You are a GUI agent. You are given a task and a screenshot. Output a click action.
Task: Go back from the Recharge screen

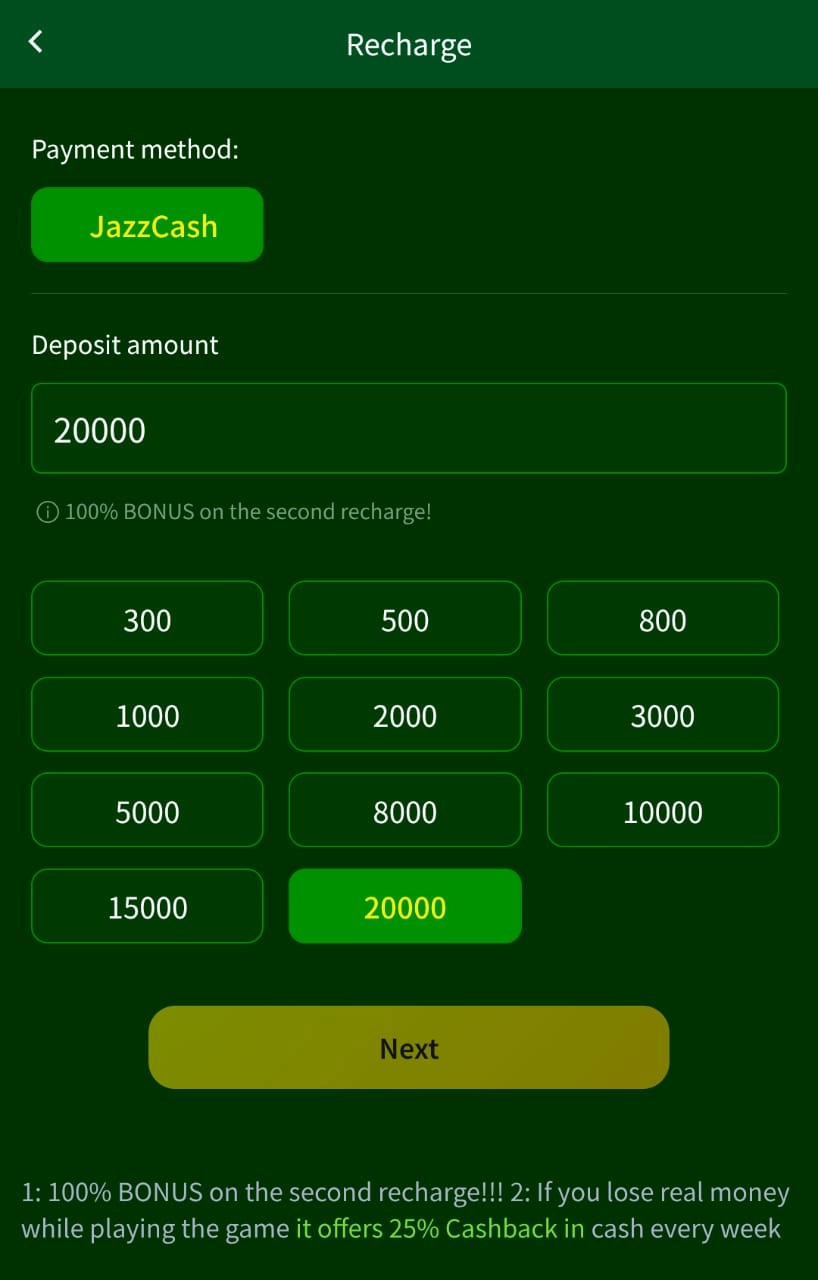pos(36,42)
